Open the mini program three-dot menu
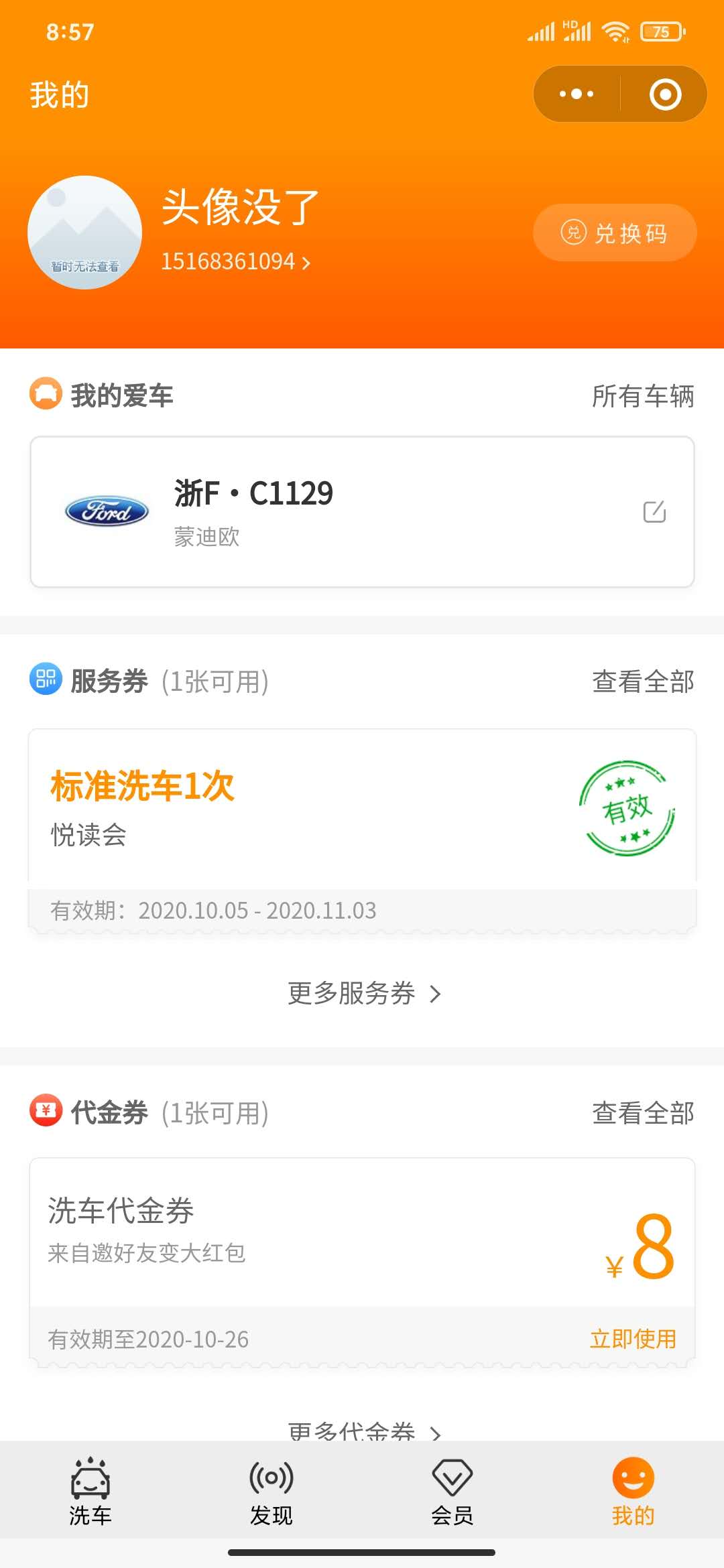This screenshot has height=1568, width=724. click(577, 94)
